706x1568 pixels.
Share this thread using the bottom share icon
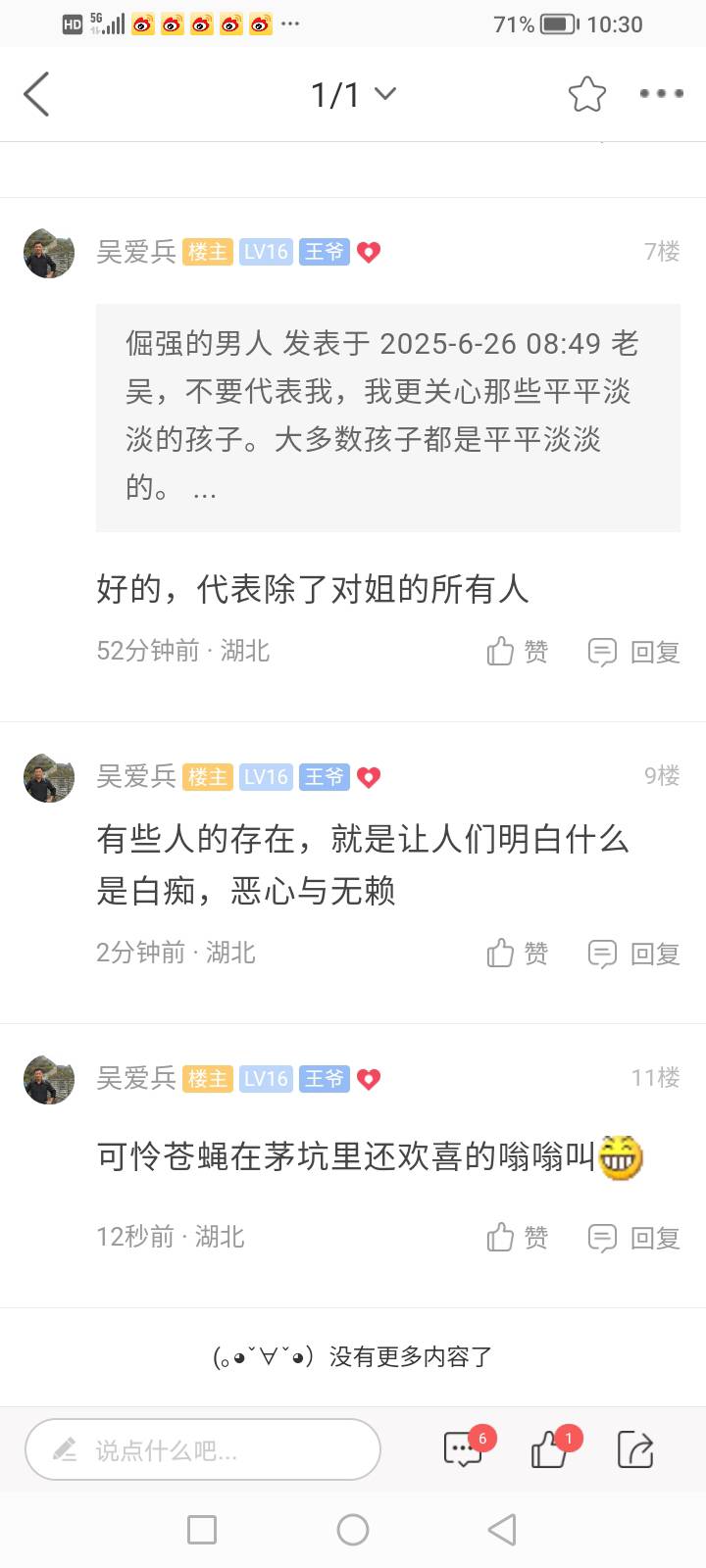pyautogui.click(x=635, y=1449)
